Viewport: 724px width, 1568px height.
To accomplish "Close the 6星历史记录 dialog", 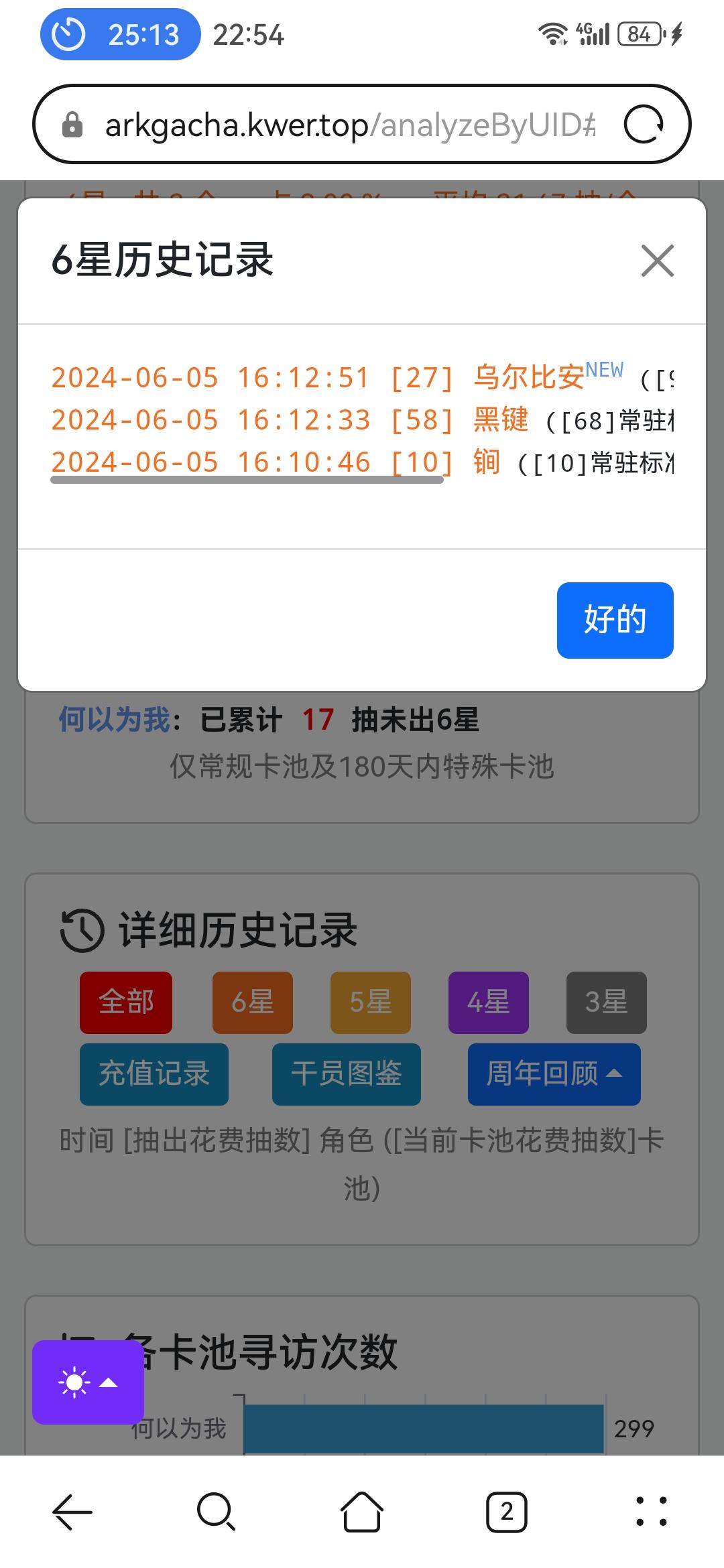I will pos(657,261).
